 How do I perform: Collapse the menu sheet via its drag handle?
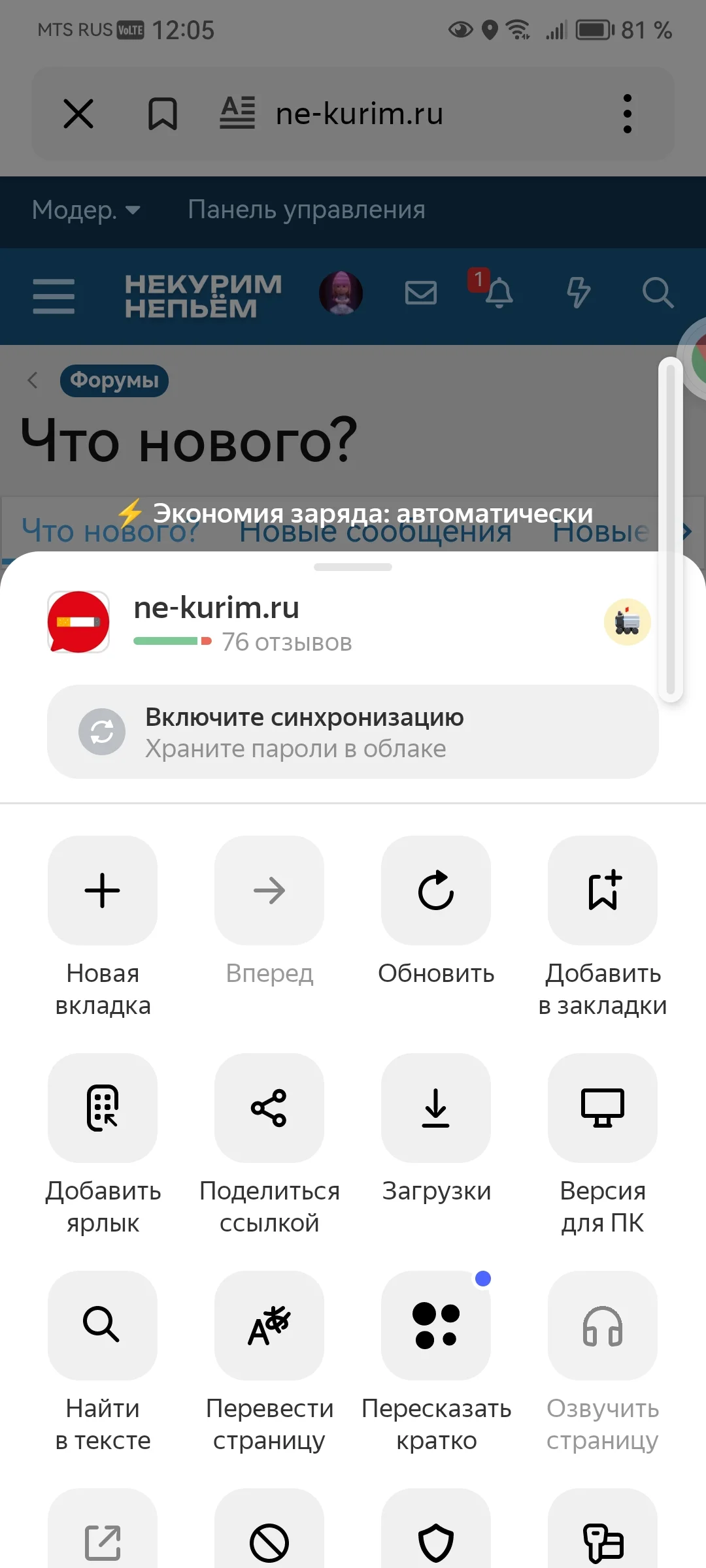point(353,568)
